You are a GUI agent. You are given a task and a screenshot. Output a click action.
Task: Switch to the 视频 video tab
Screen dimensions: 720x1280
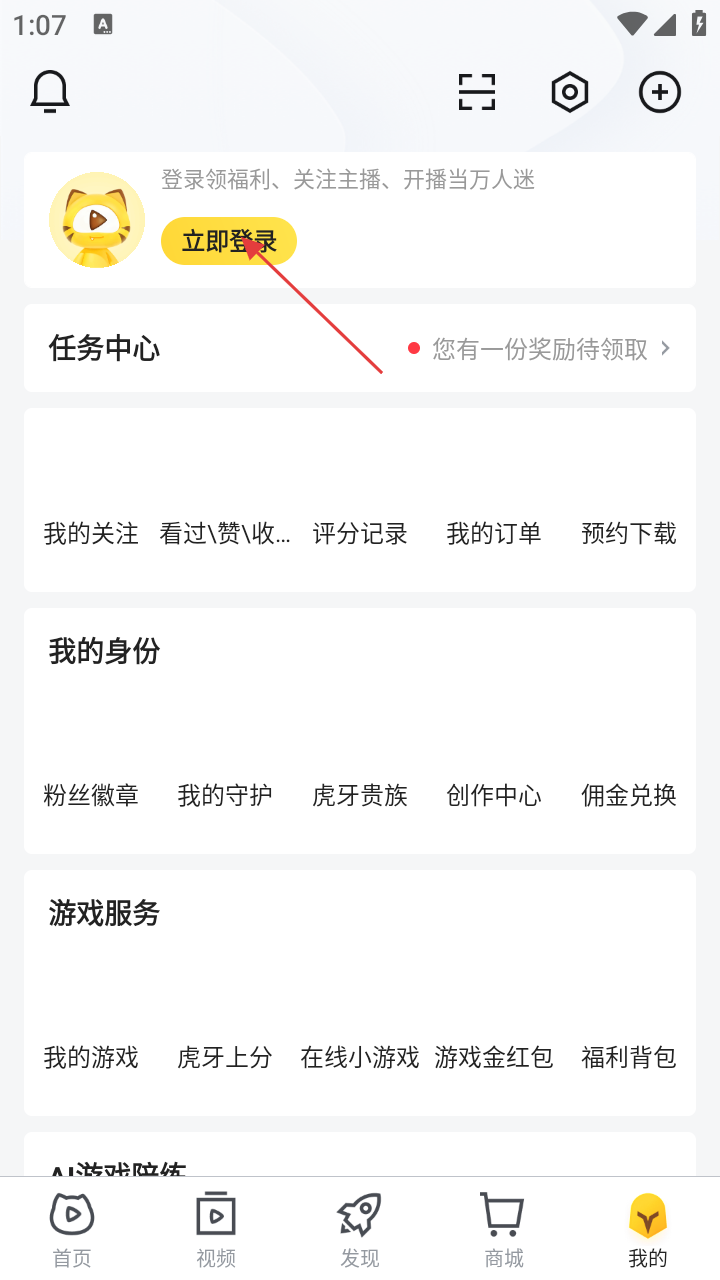pyautogui.click(x=216, y=1230)
